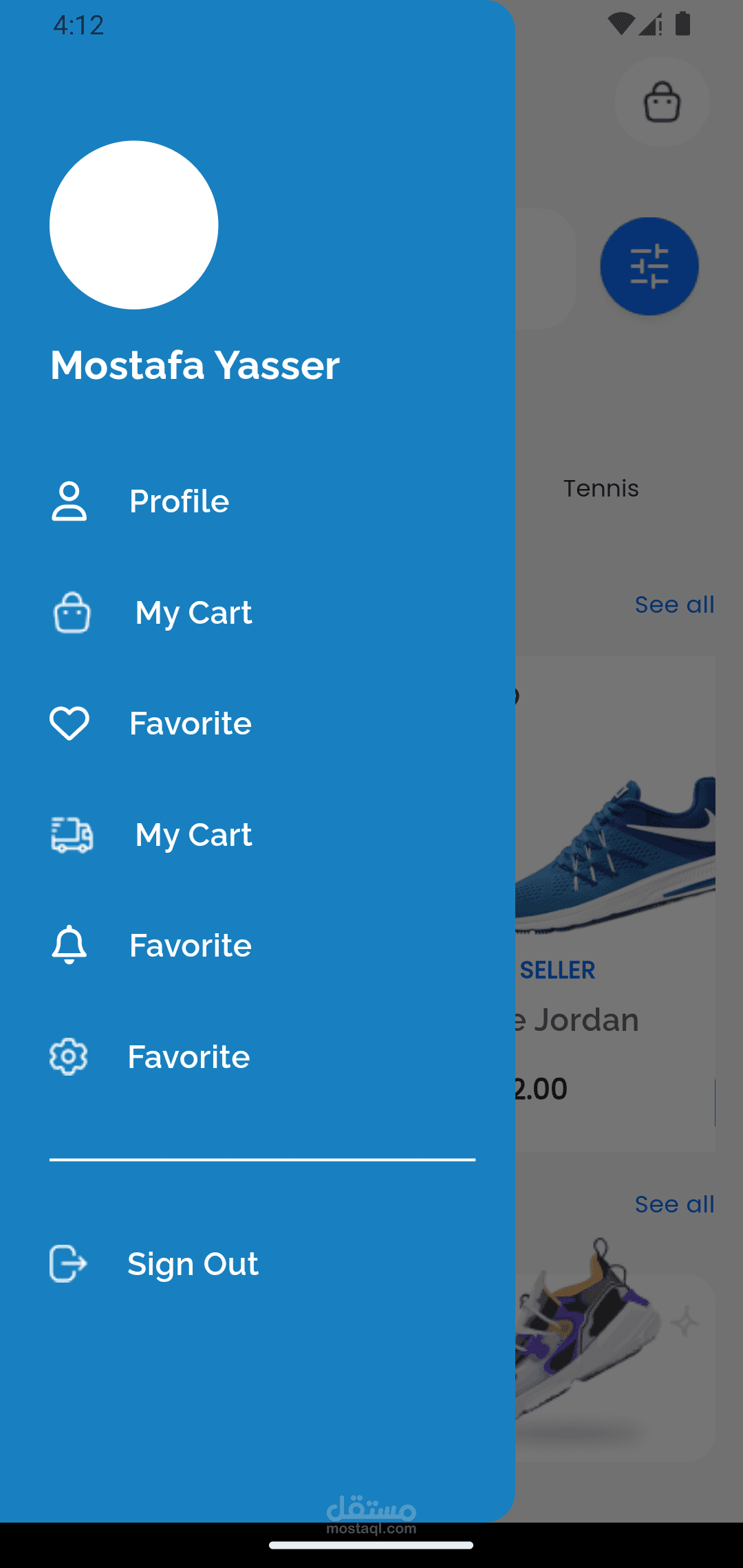Screen dimensions: 743x1568
Task: Open the blue filter sliders button
Action: click(x=649, y=266)
